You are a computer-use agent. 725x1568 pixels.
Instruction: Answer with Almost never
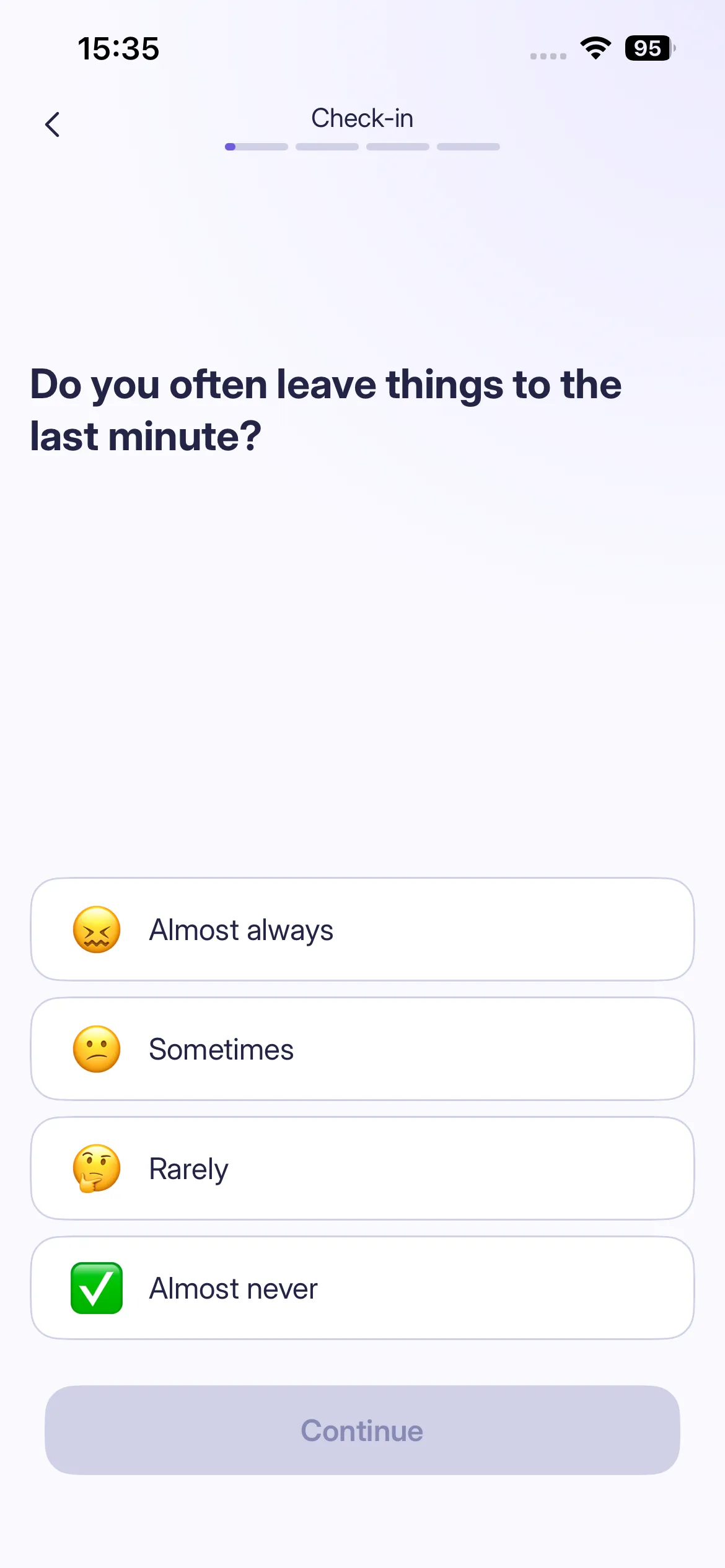[x=362, y=1288]
